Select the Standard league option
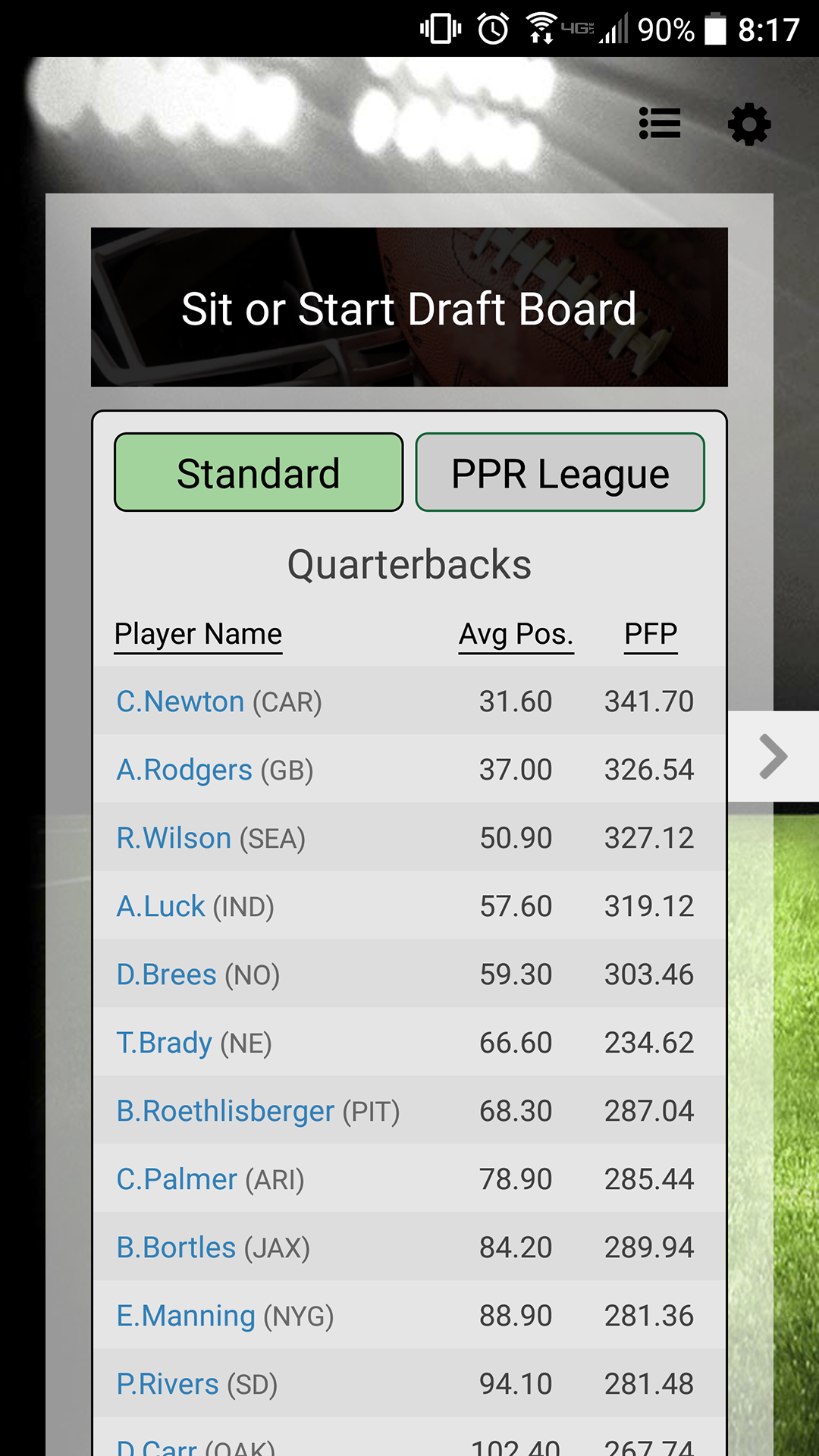This screenshot has width=819, height=1456. pos(259,472)
